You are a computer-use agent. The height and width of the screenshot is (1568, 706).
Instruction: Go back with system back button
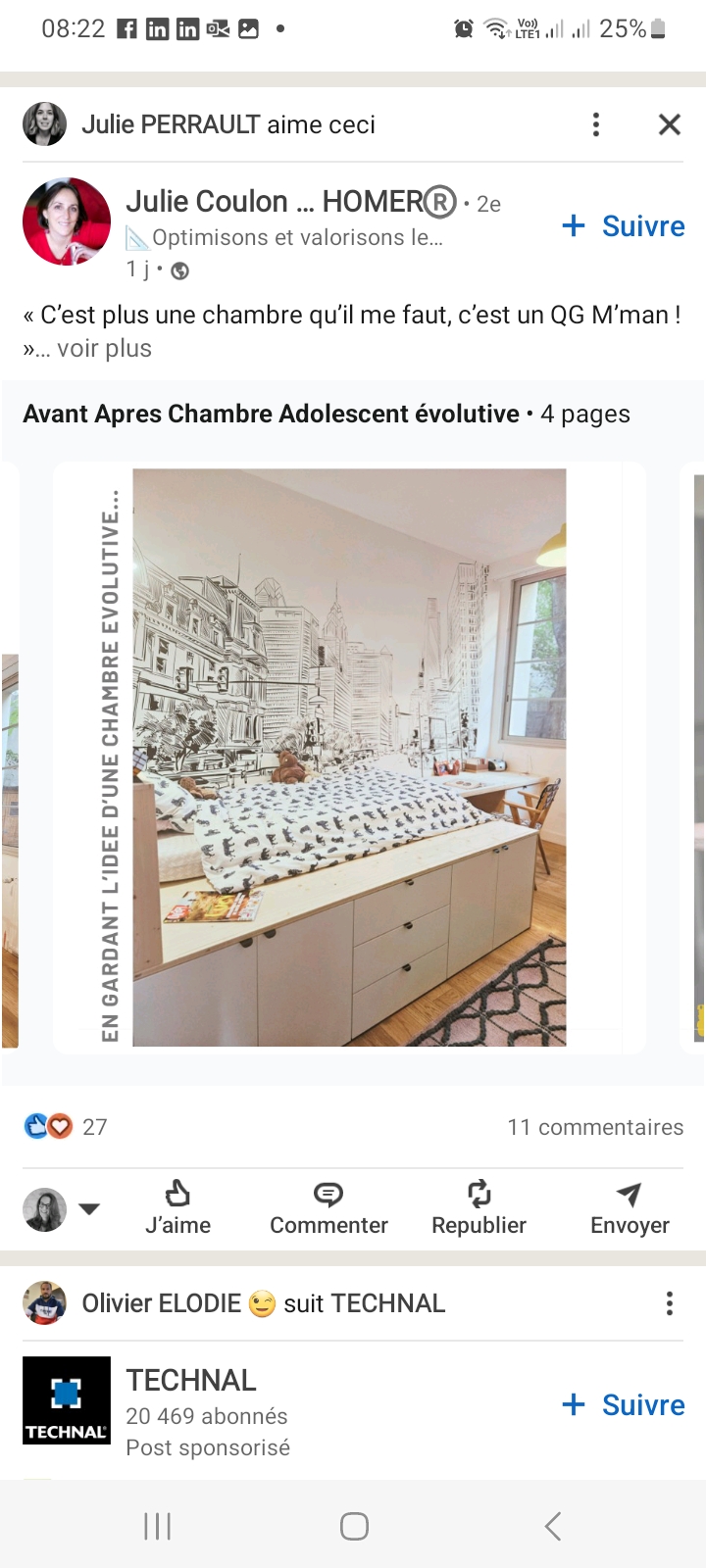point(553,1526)
